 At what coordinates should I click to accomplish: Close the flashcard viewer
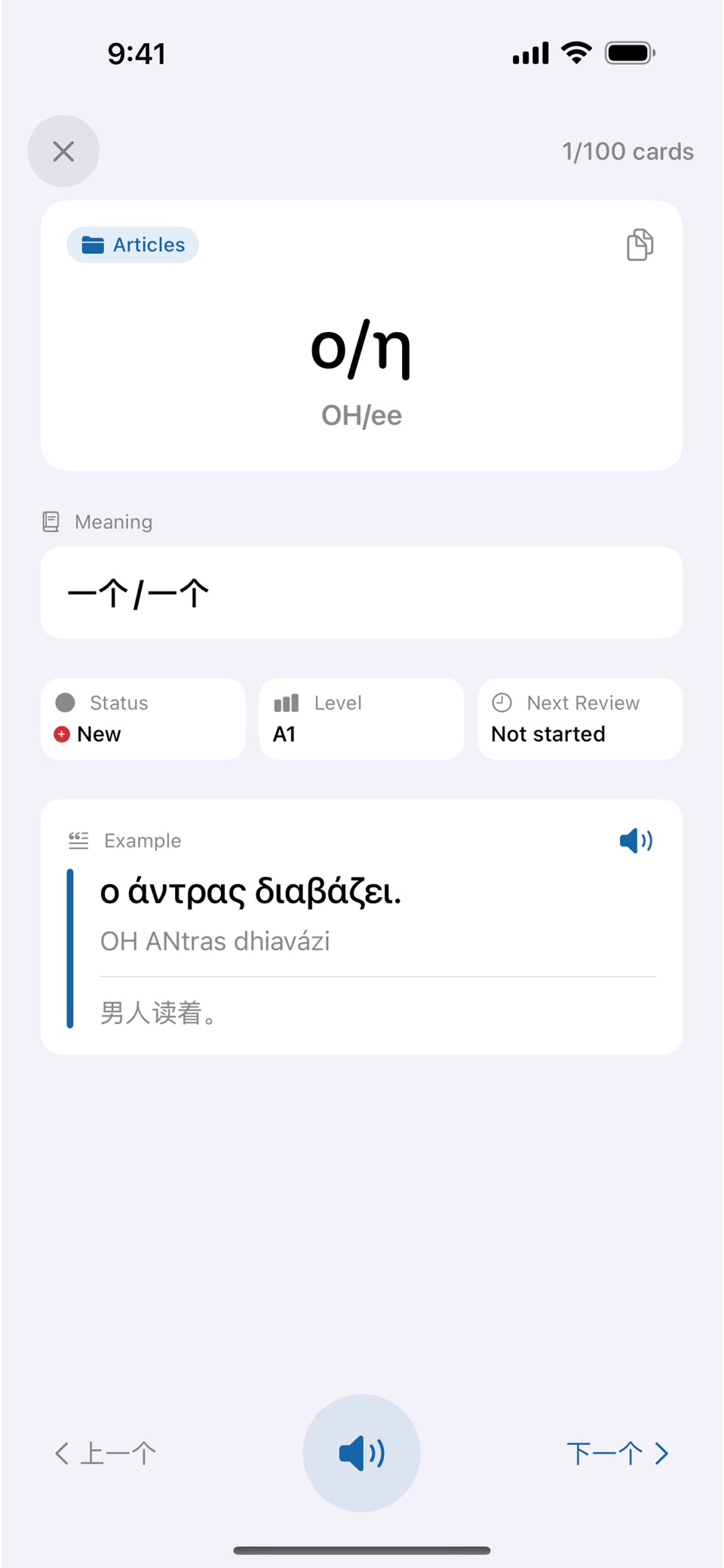[x=63, y=151]
